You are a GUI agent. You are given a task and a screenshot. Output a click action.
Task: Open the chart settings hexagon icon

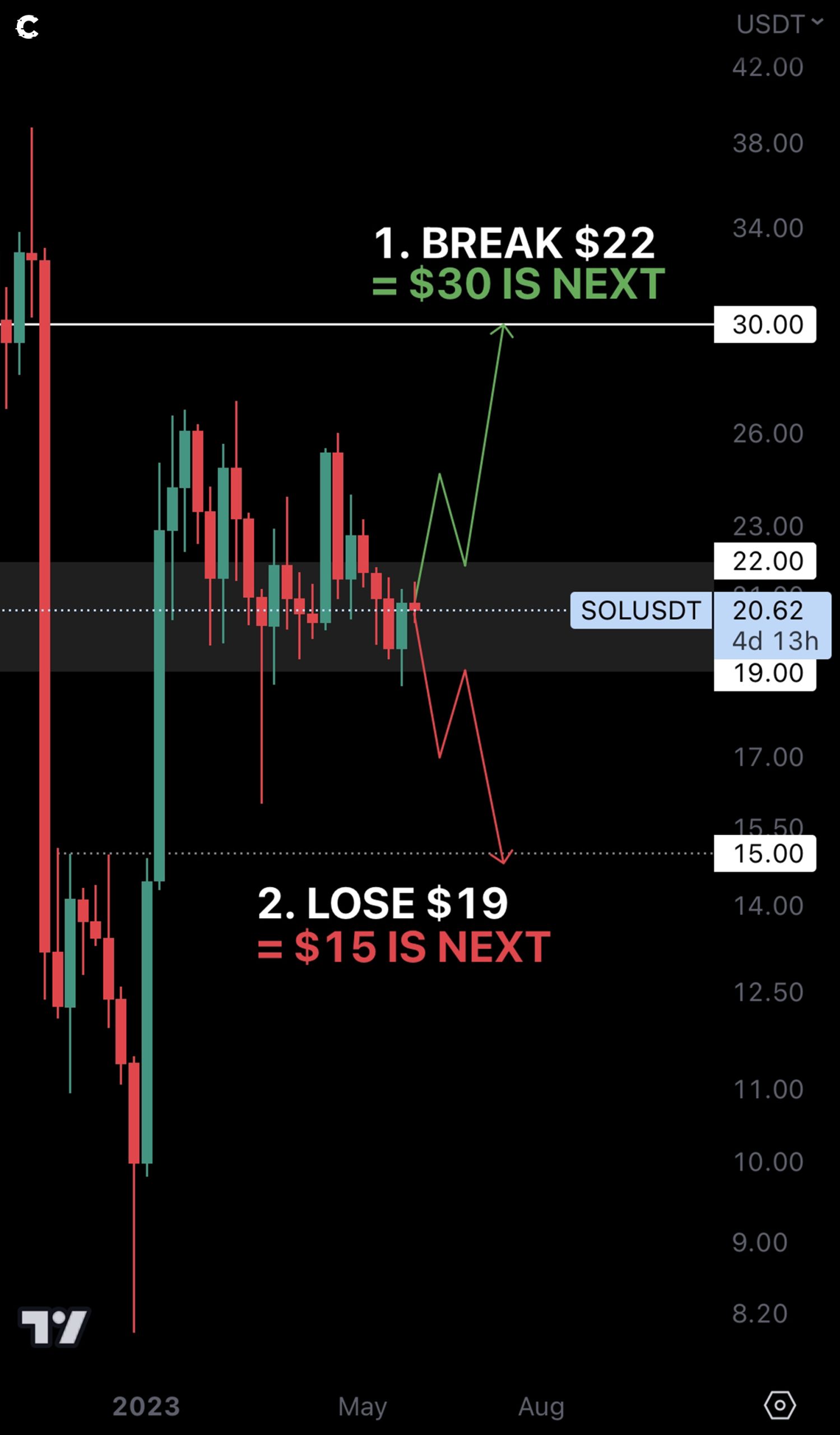click(779, 1405)
